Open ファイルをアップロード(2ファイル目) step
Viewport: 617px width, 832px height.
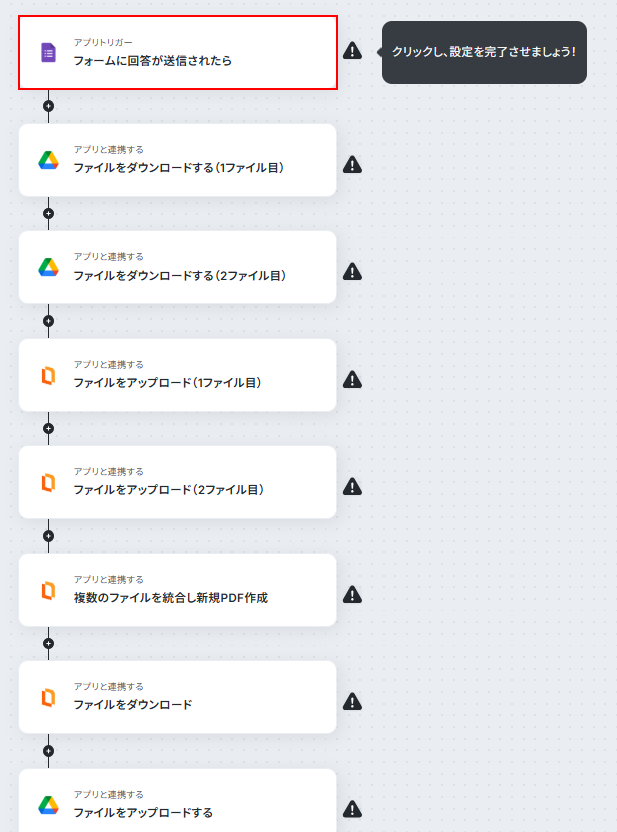178,482
